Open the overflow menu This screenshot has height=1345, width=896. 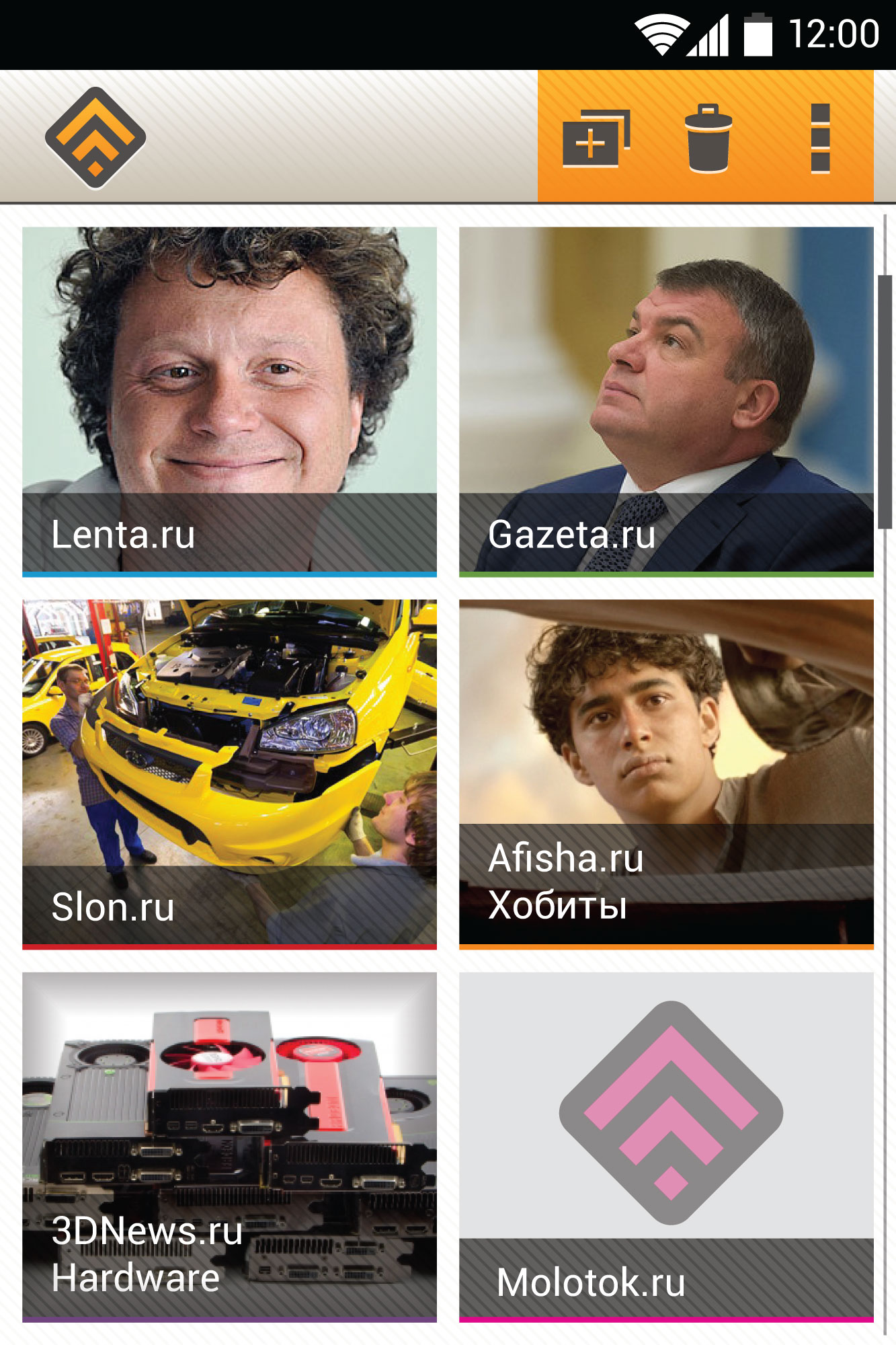(820, 139)
